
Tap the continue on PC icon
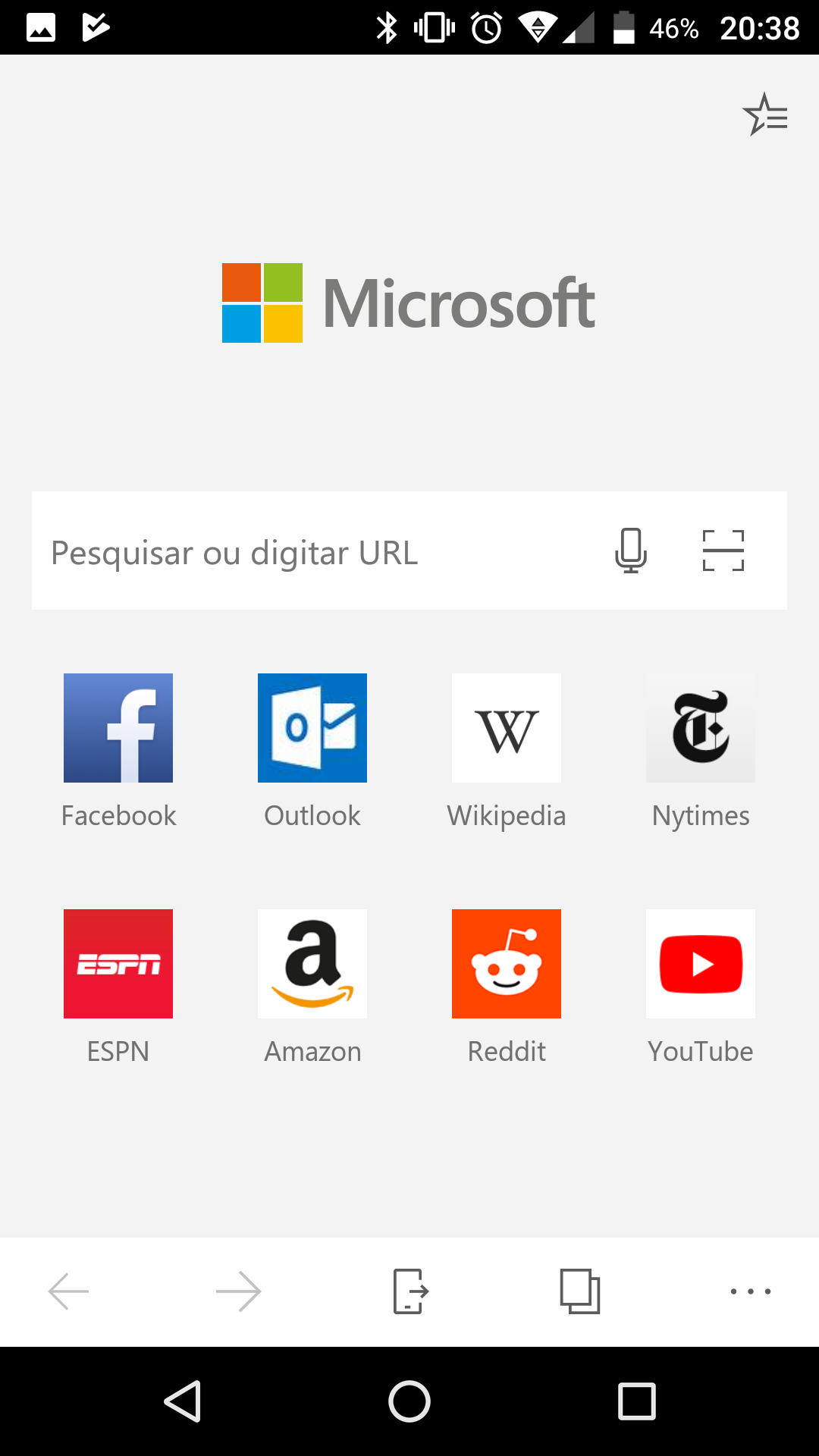coord(410,1291)
